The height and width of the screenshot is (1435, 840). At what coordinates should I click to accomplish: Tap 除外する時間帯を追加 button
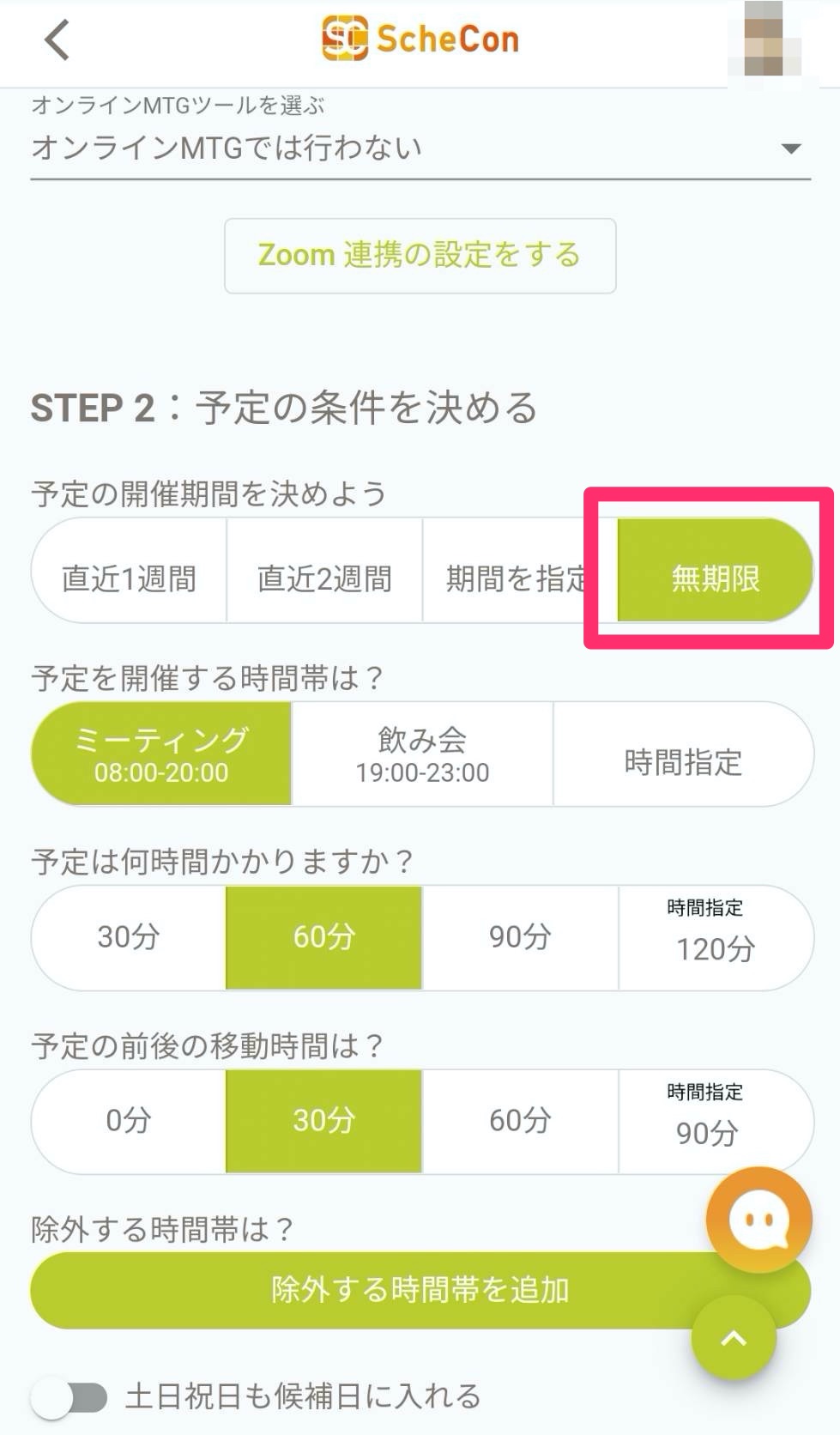tap(420, 1290)
